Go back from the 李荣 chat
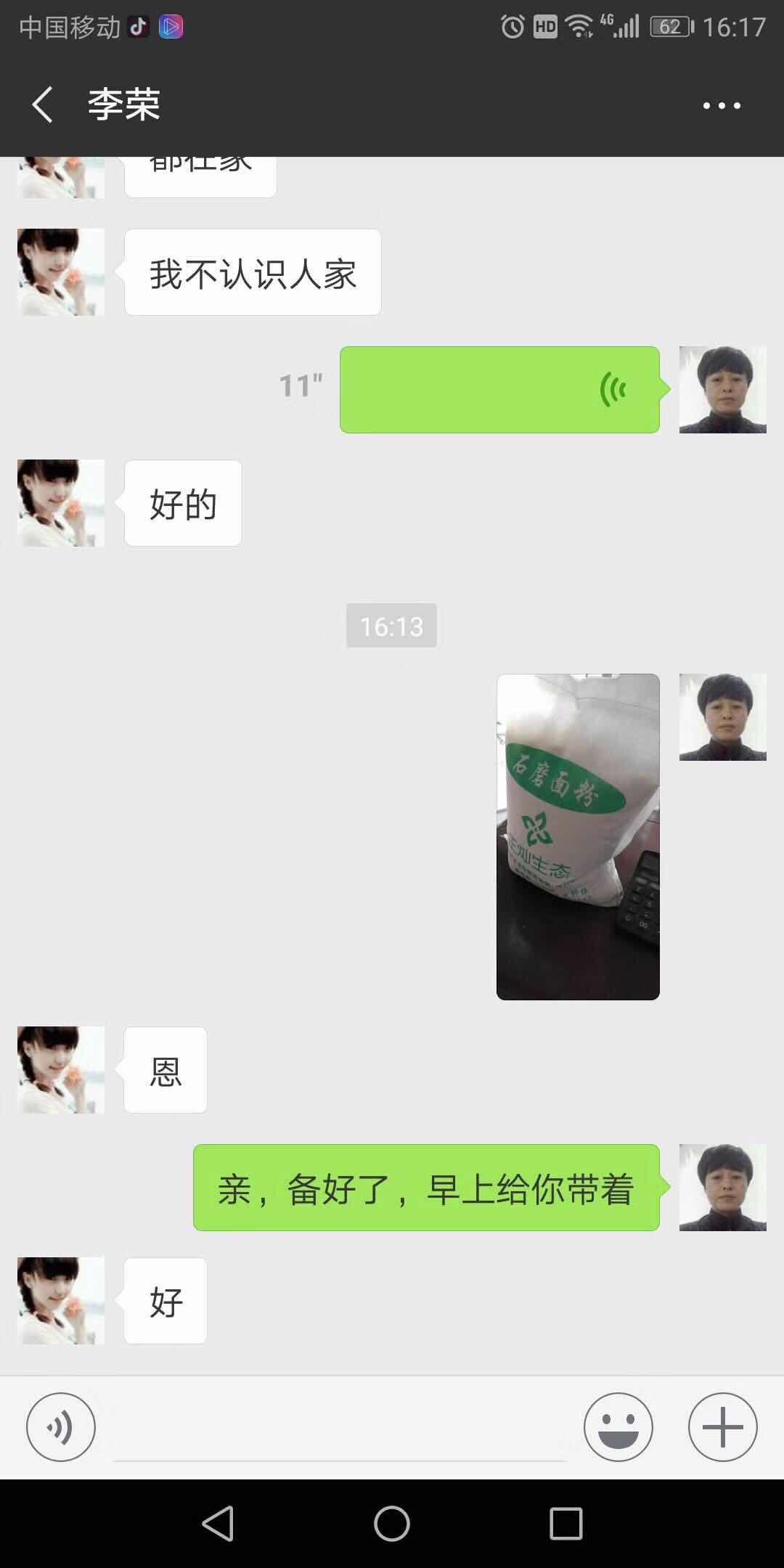784x1568 pixels. tap(42, 105)
